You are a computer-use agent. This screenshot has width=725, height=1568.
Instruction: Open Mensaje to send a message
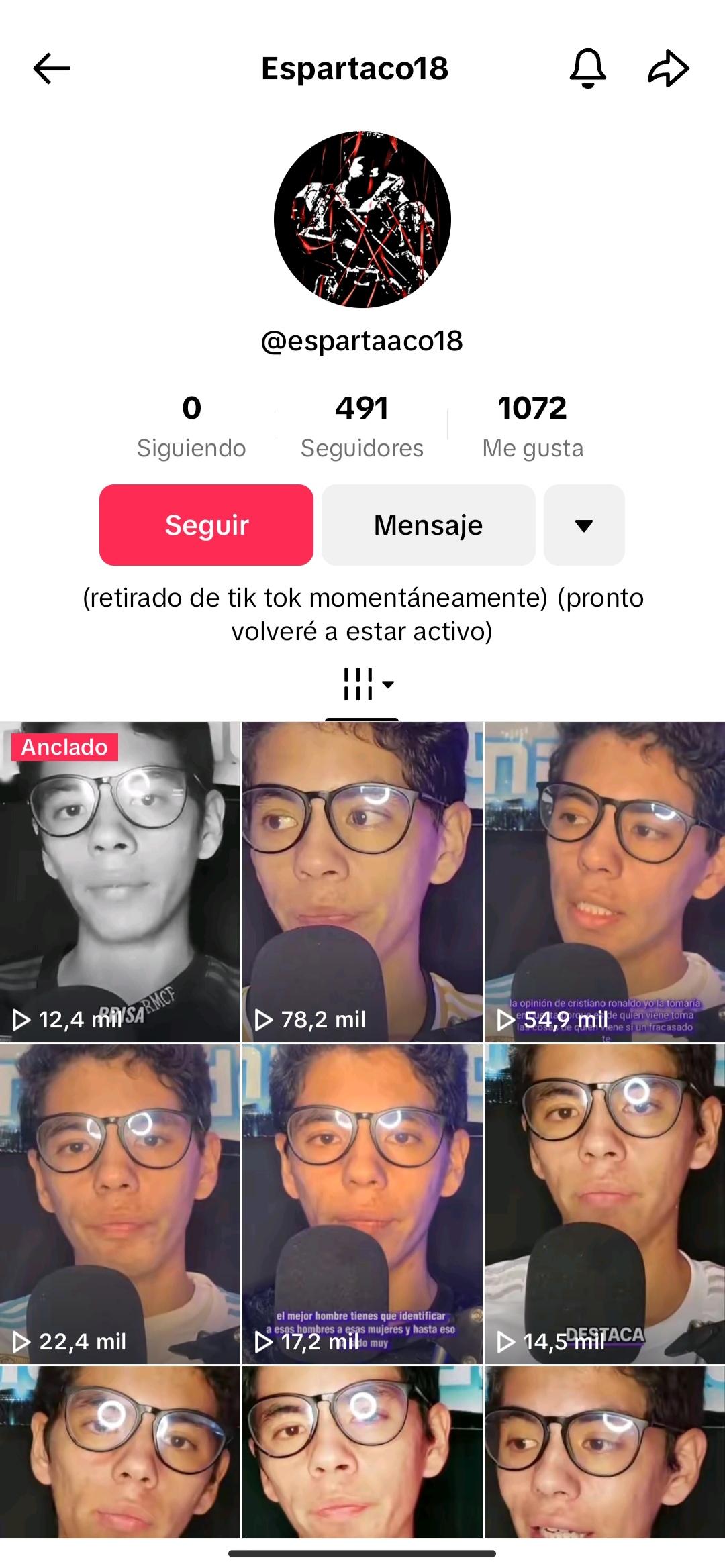pyautogui.click(x=428, y=525)
